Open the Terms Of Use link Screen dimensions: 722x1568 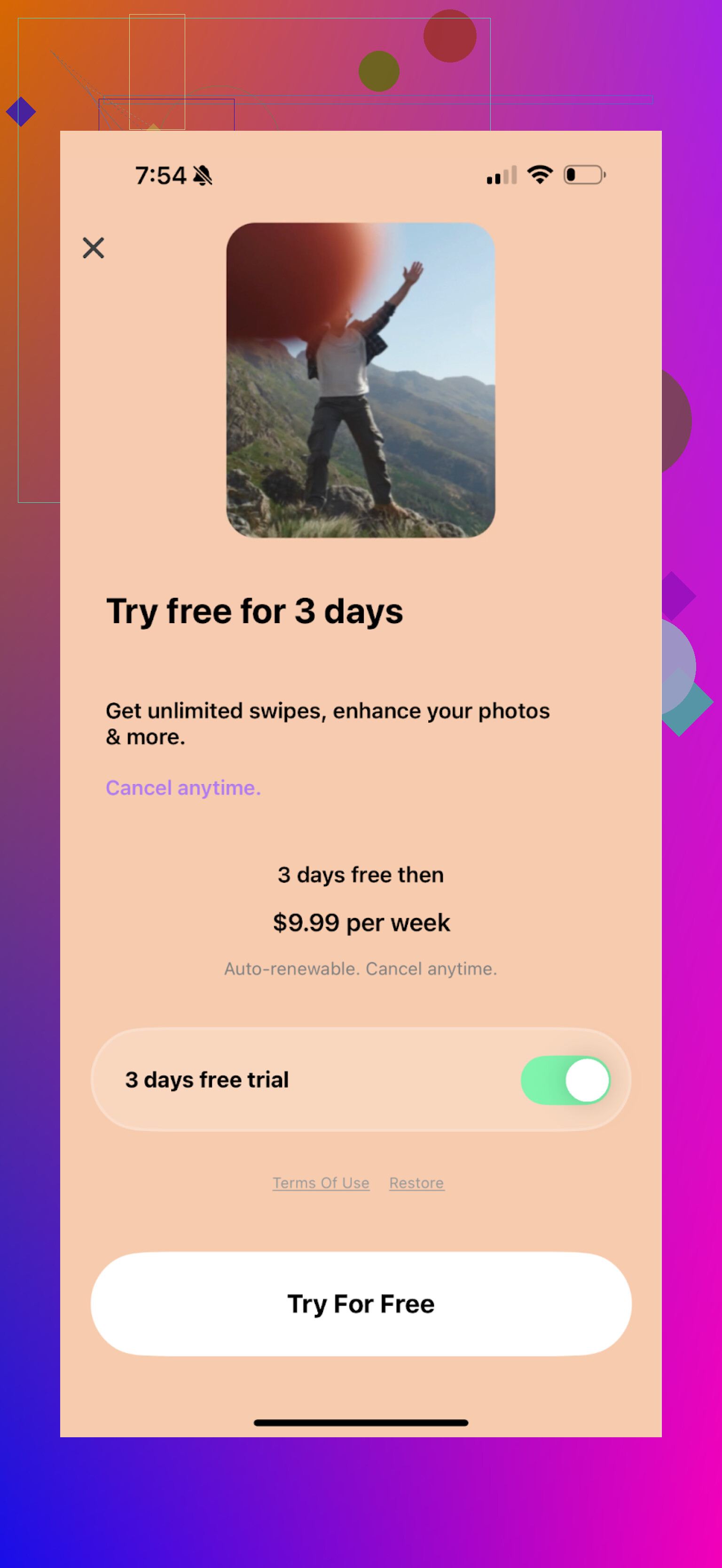[321, 1183]
